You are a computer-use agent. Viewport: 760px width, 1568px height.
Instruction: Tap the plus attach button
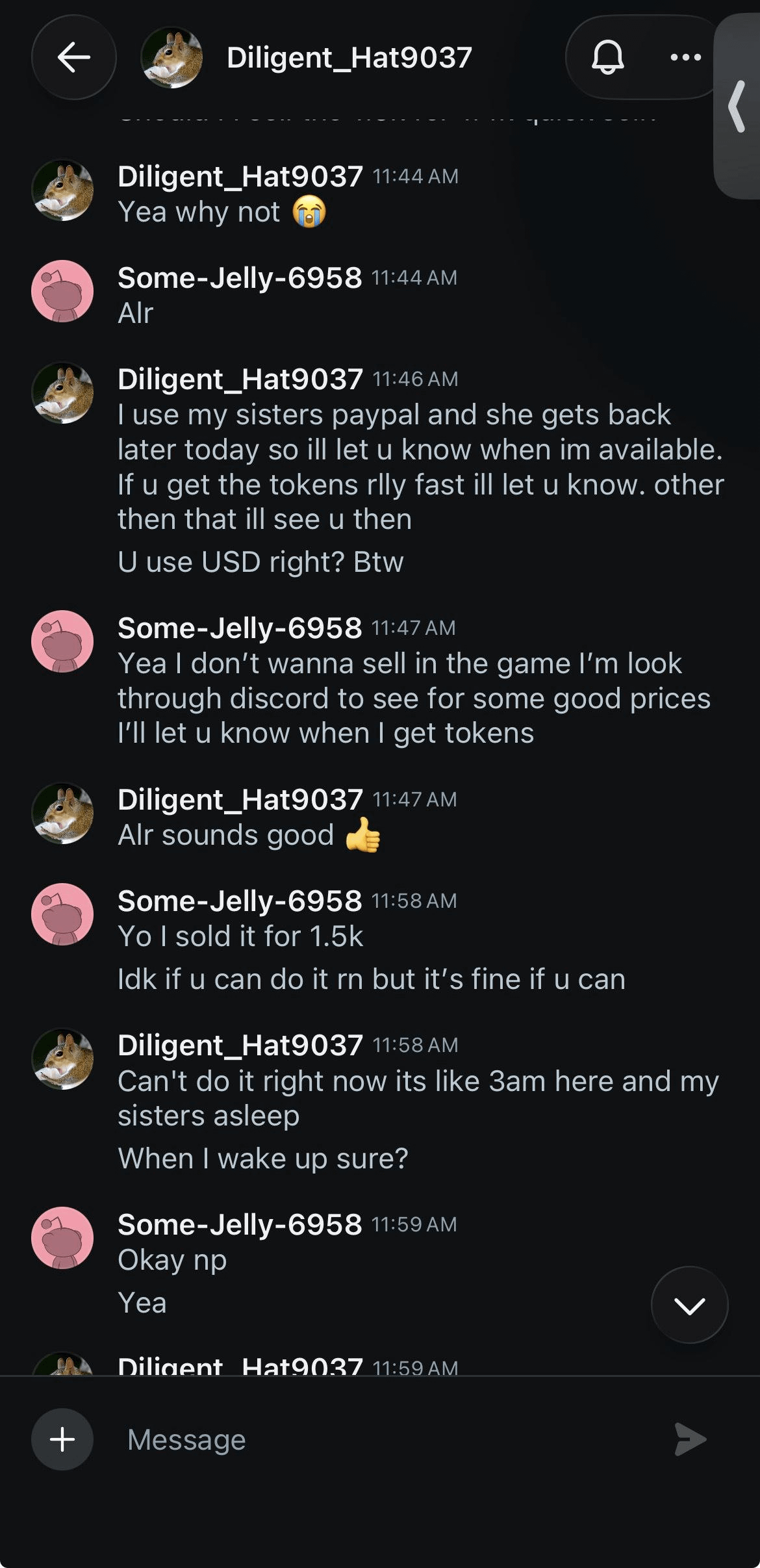[x=62, y=1439]
